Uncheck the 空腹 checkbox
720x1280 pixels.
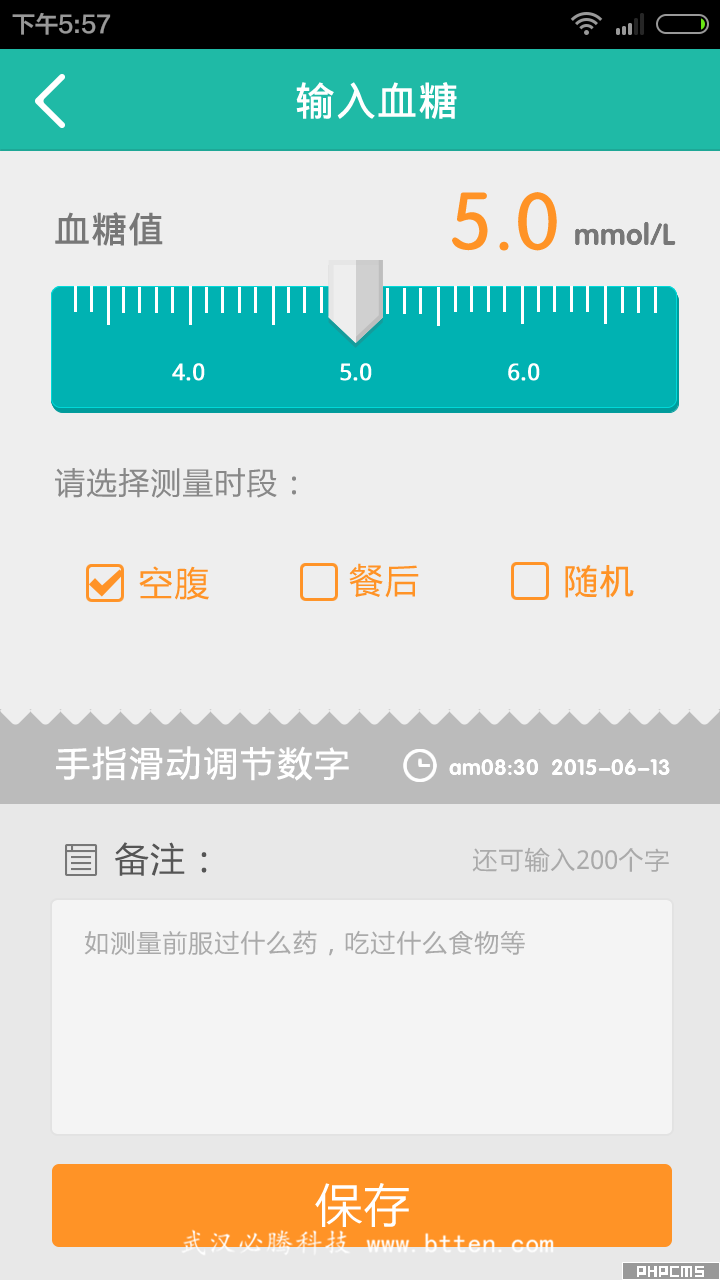pyautogui.click(x=105, y=582)
